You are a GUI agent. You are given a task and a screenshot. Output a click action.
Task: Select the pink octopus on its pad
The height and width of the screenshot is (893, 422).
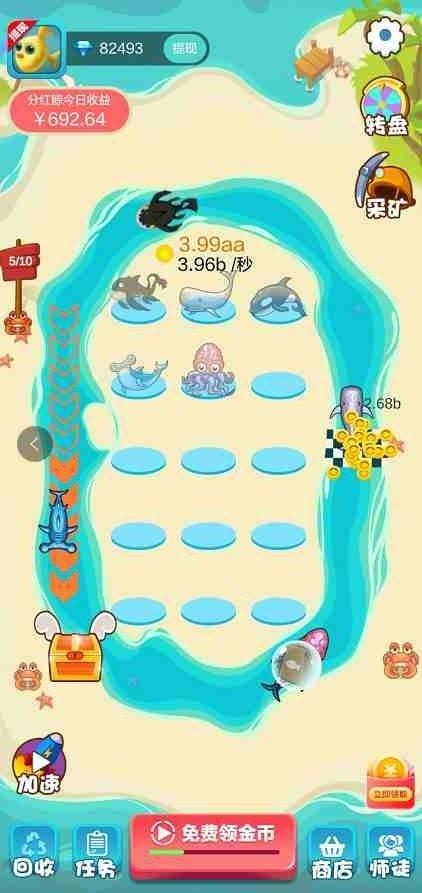[208, 366]
